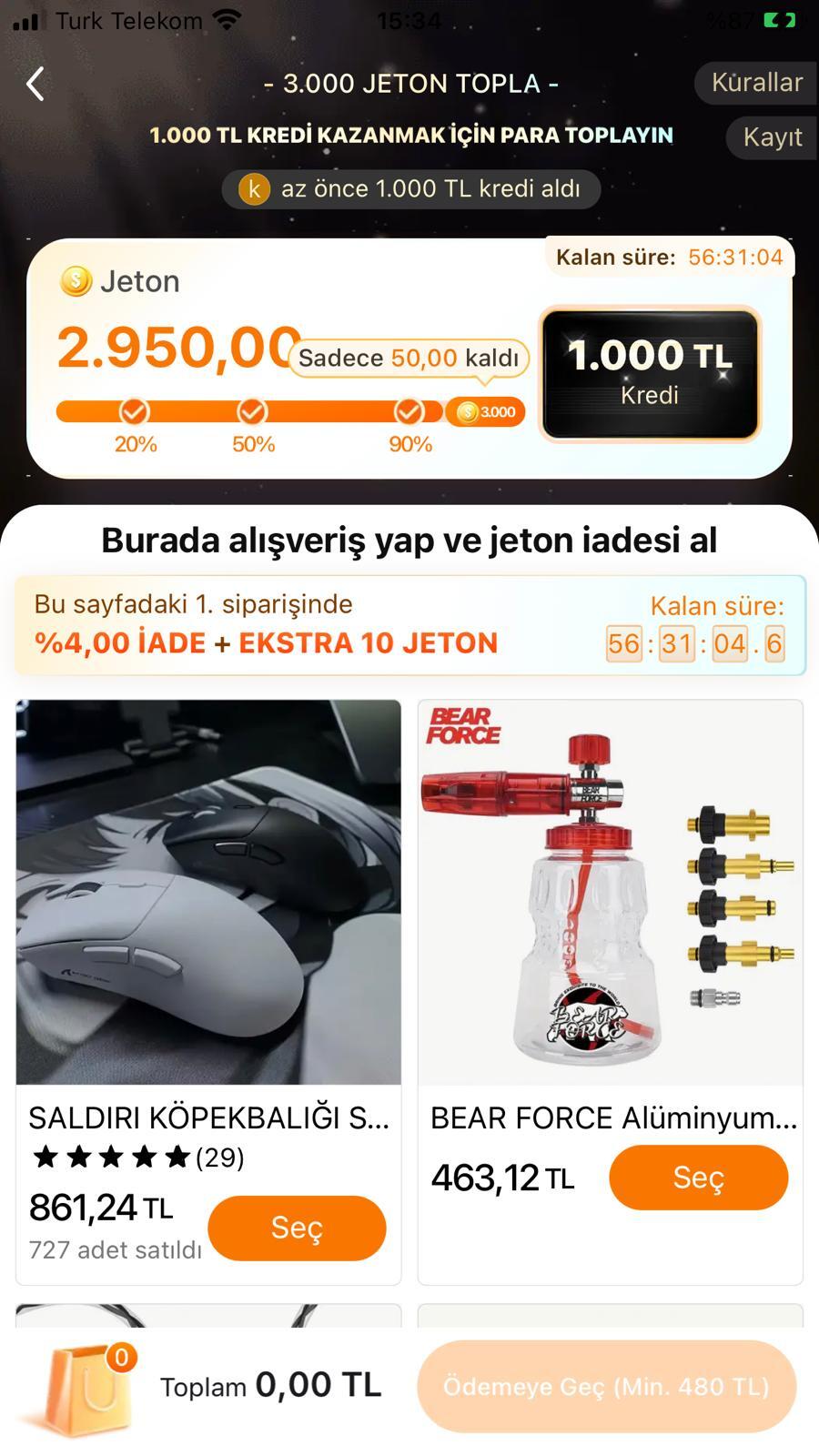Go back using the top arrow

(x=35, y=85)
